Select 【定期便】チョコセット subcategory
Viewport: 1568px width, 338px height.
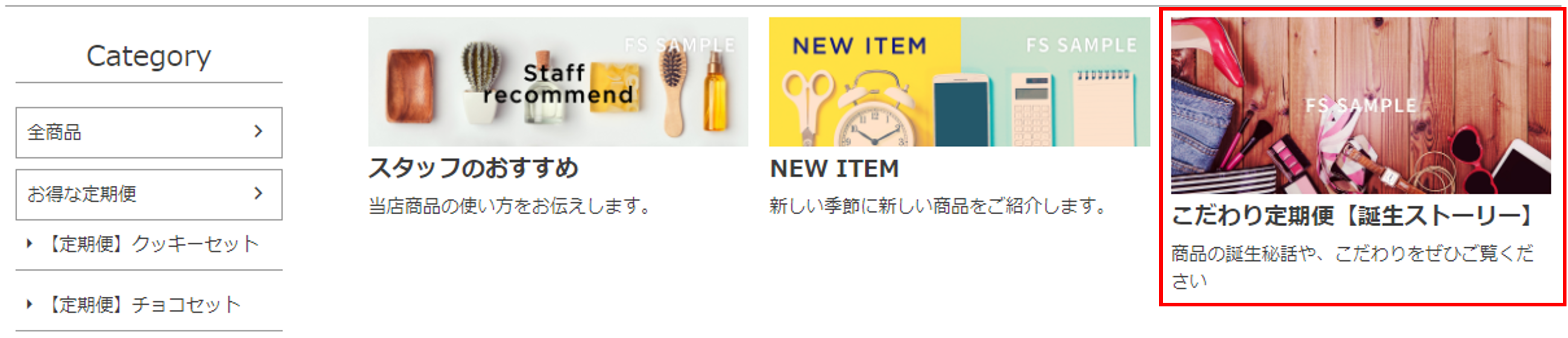[x=144, y=305]
